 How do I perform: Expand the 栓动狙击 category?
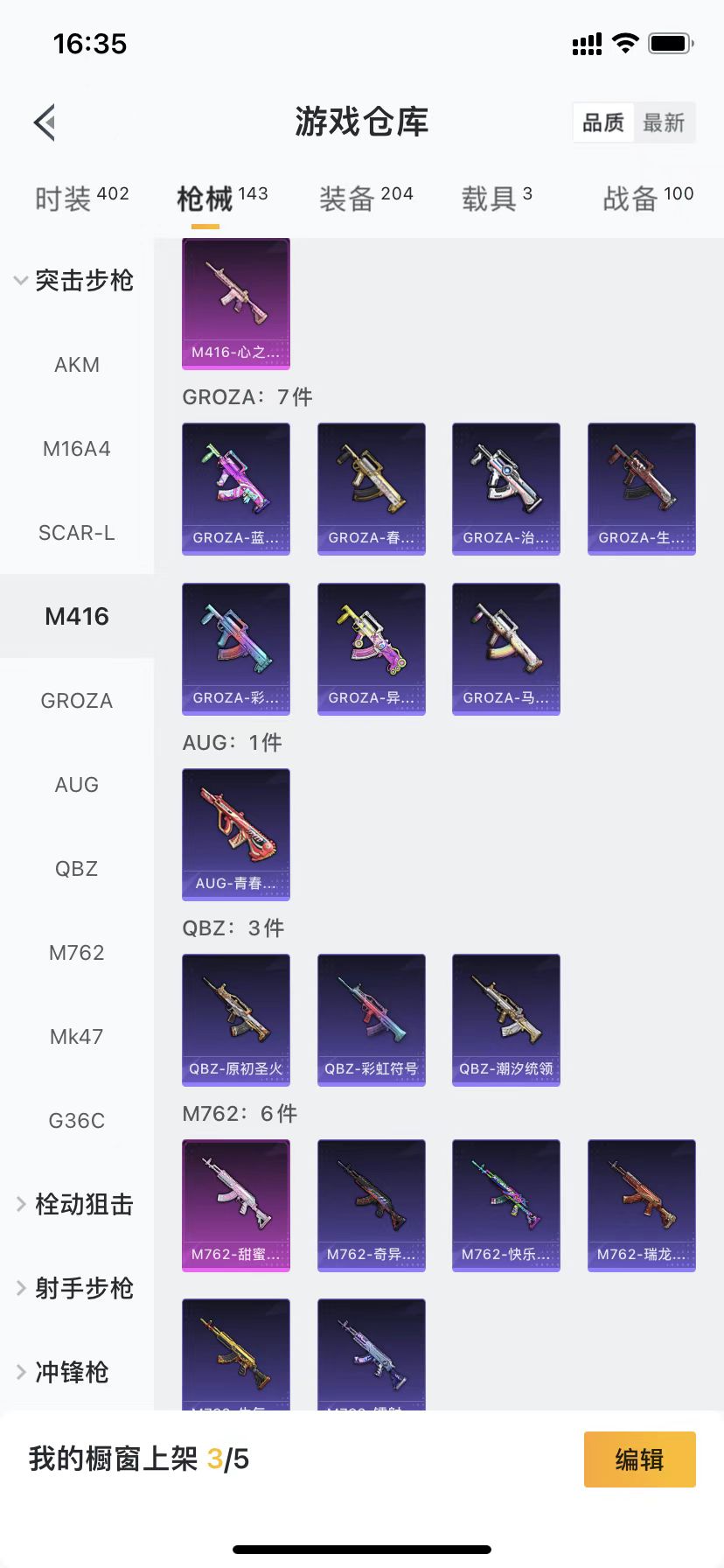(x=74, y=1205)
